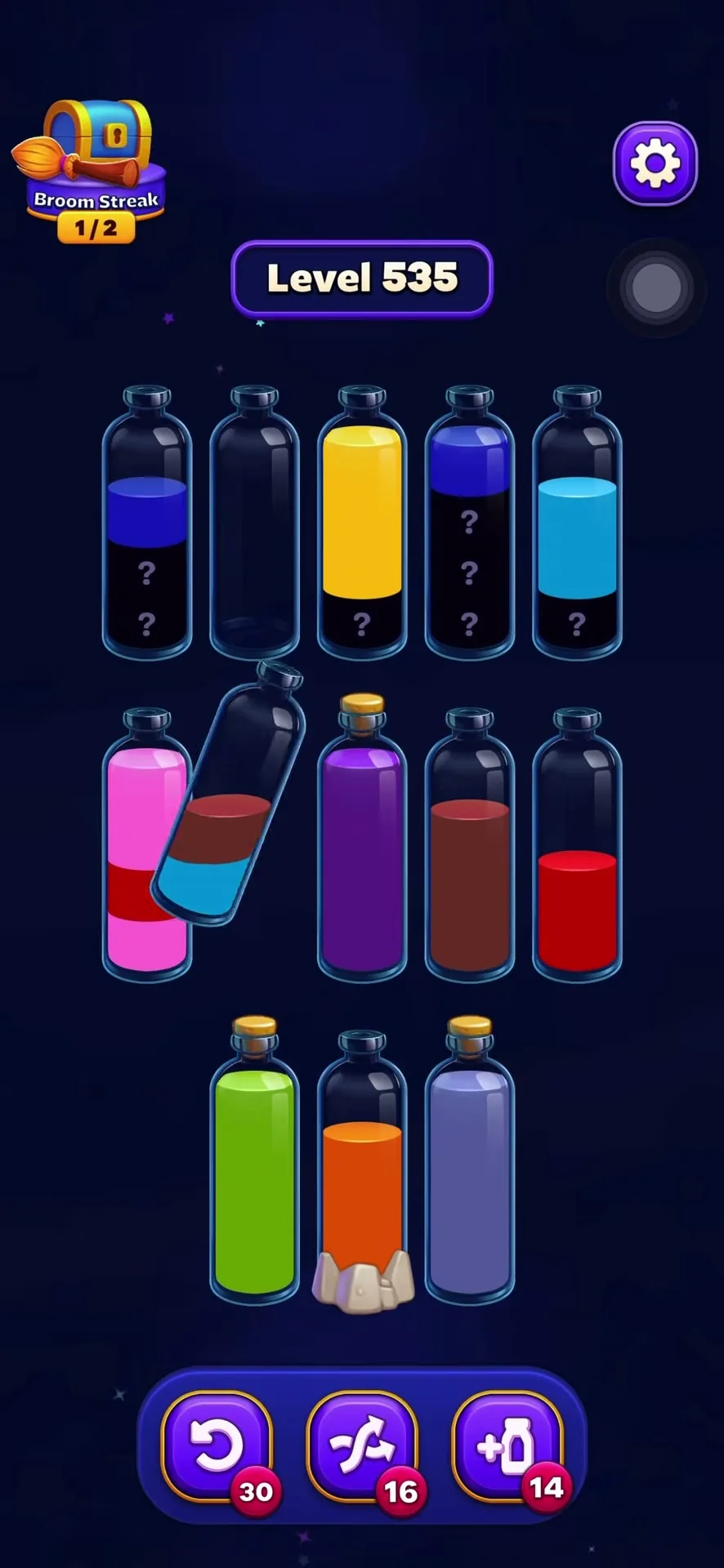Screen dimensions: 724x1568
Task: Select the bottle with two question marks
Action: click(147, 523)
